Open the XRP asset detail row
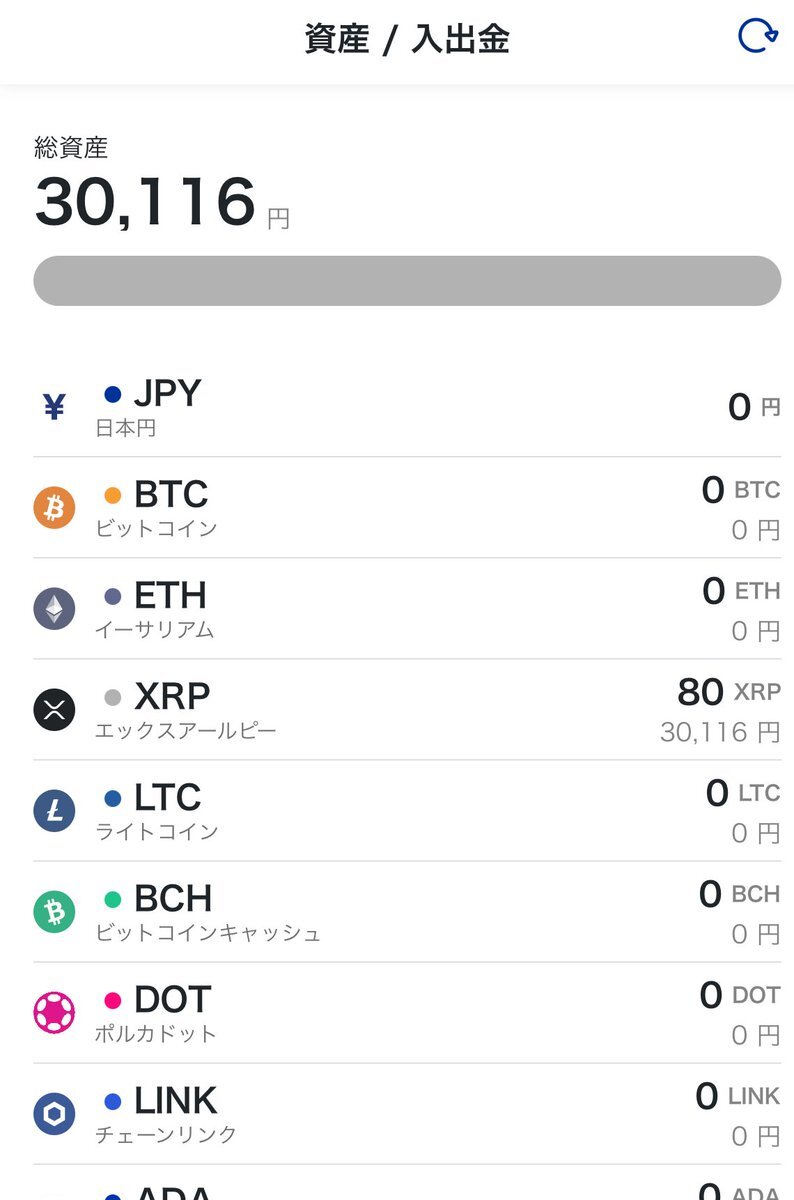The width and height of the screenshot is (794, 1200). tap(397, 710)
